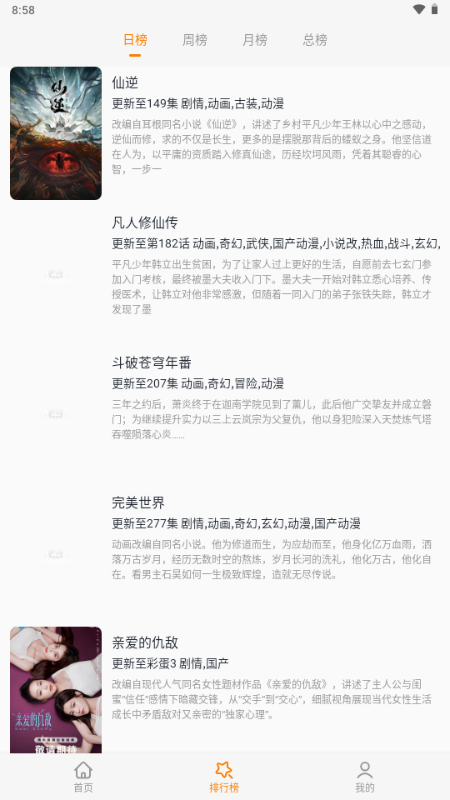The height and width of the screenshot is (800, 450).
Task: Switch to the 总榜 tab
Action: 315,40
